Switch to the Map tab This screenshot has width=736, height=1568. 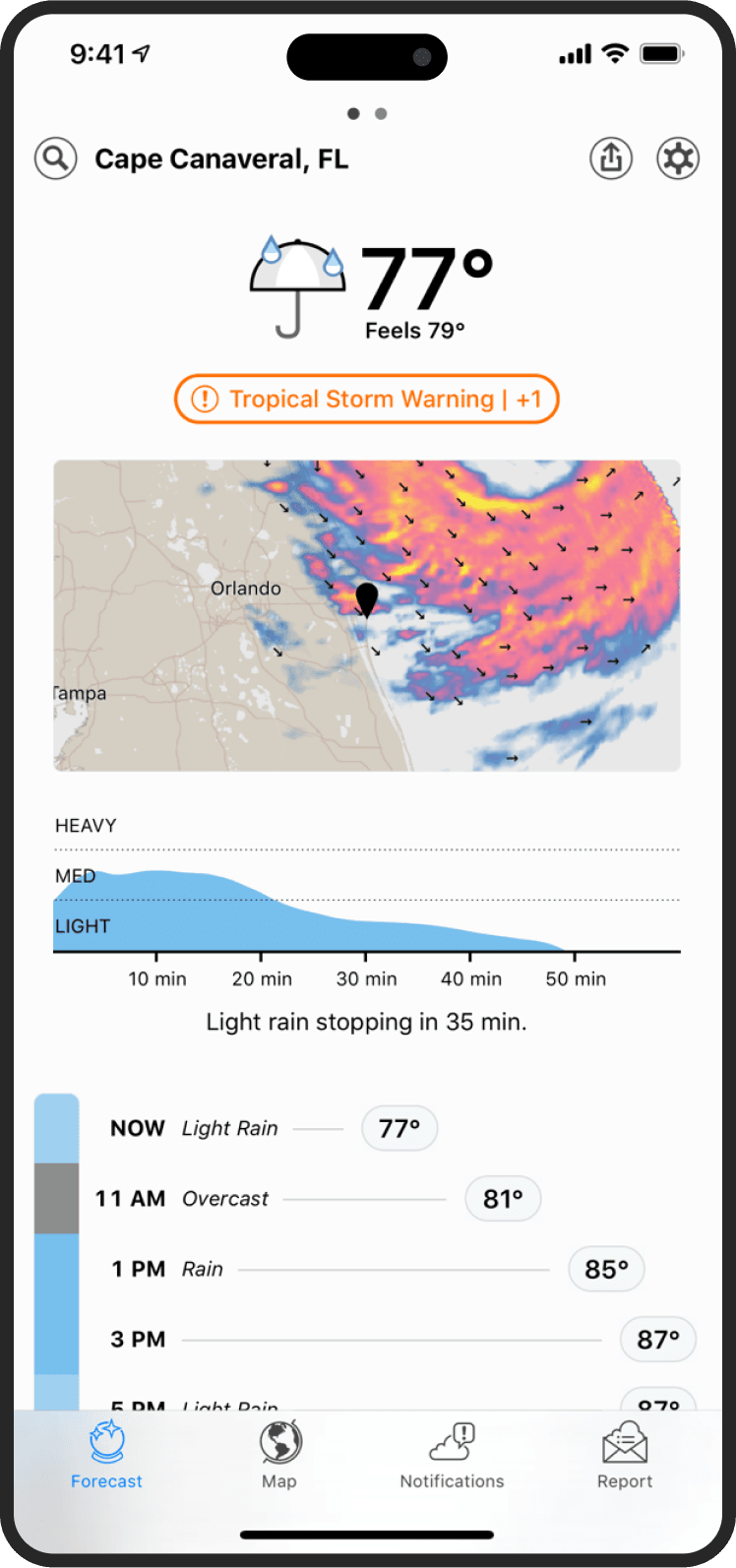coord(279,1455)
